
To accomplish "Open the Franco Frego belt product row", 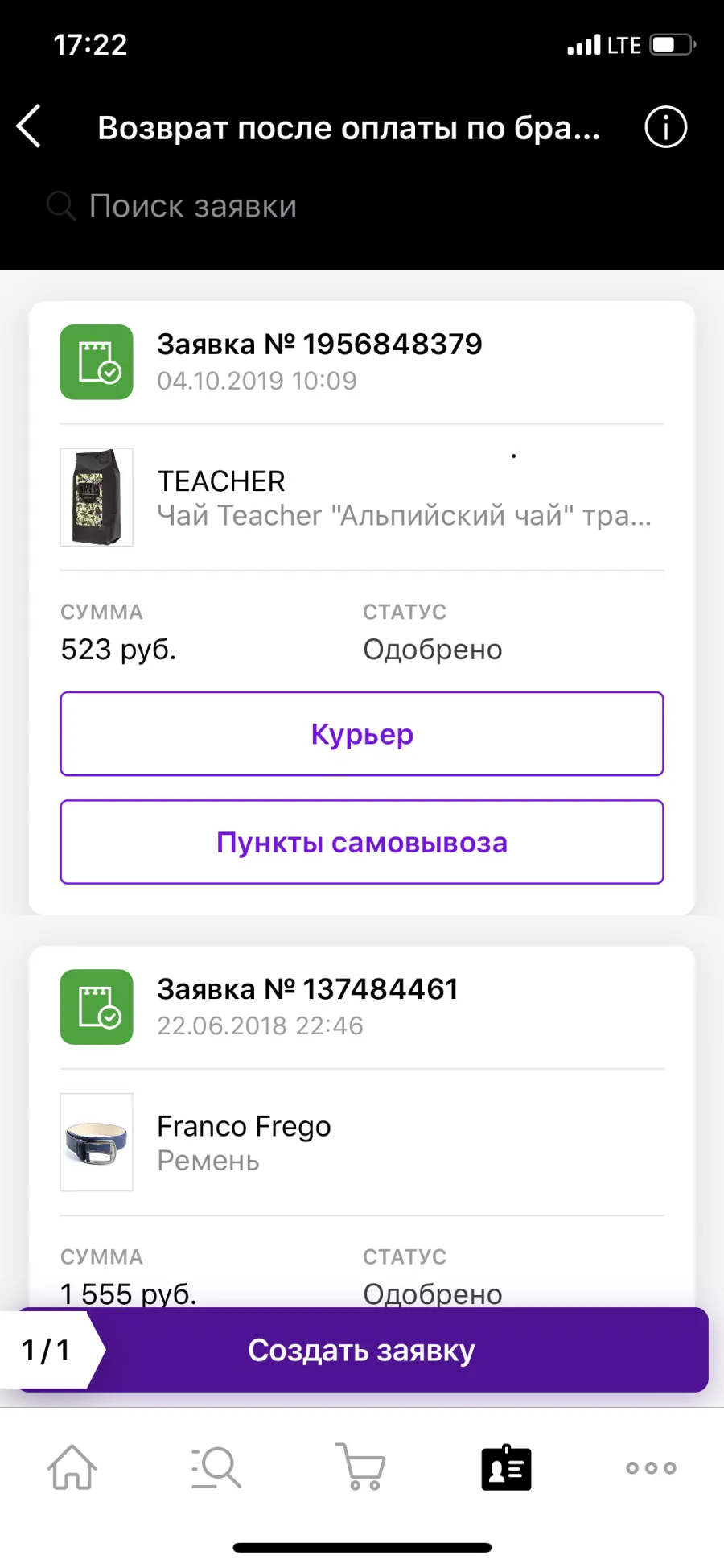I will point(362,1142).
